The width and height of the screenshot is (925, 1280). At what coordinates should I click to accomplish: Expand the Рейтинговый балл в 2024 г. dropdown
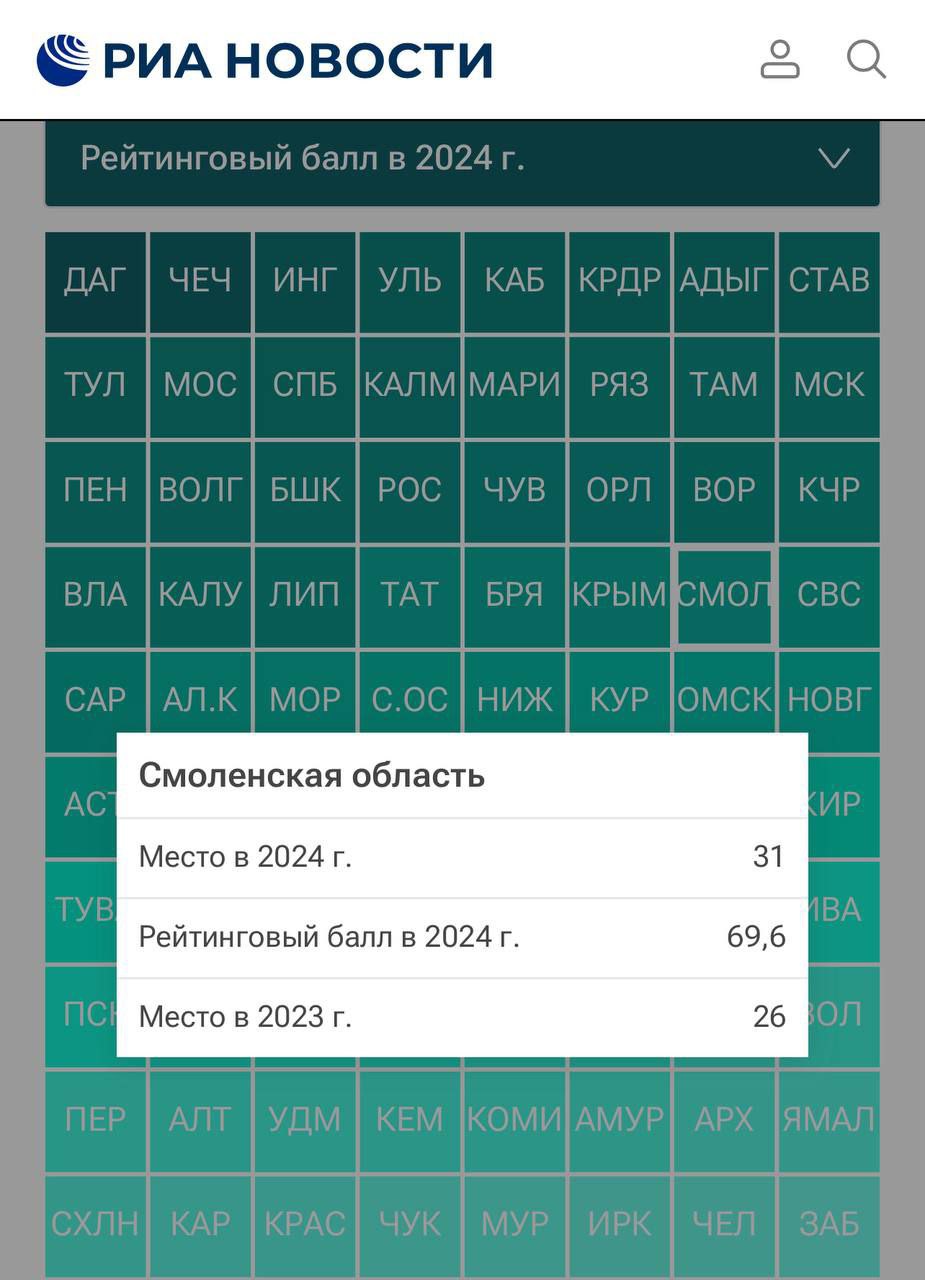click(x=462, y=159)
